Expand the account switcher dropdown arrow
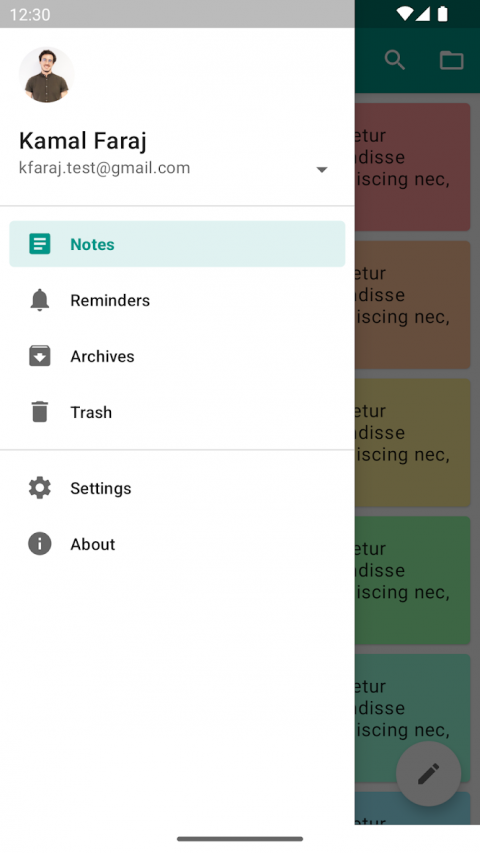 click(322, 170)
